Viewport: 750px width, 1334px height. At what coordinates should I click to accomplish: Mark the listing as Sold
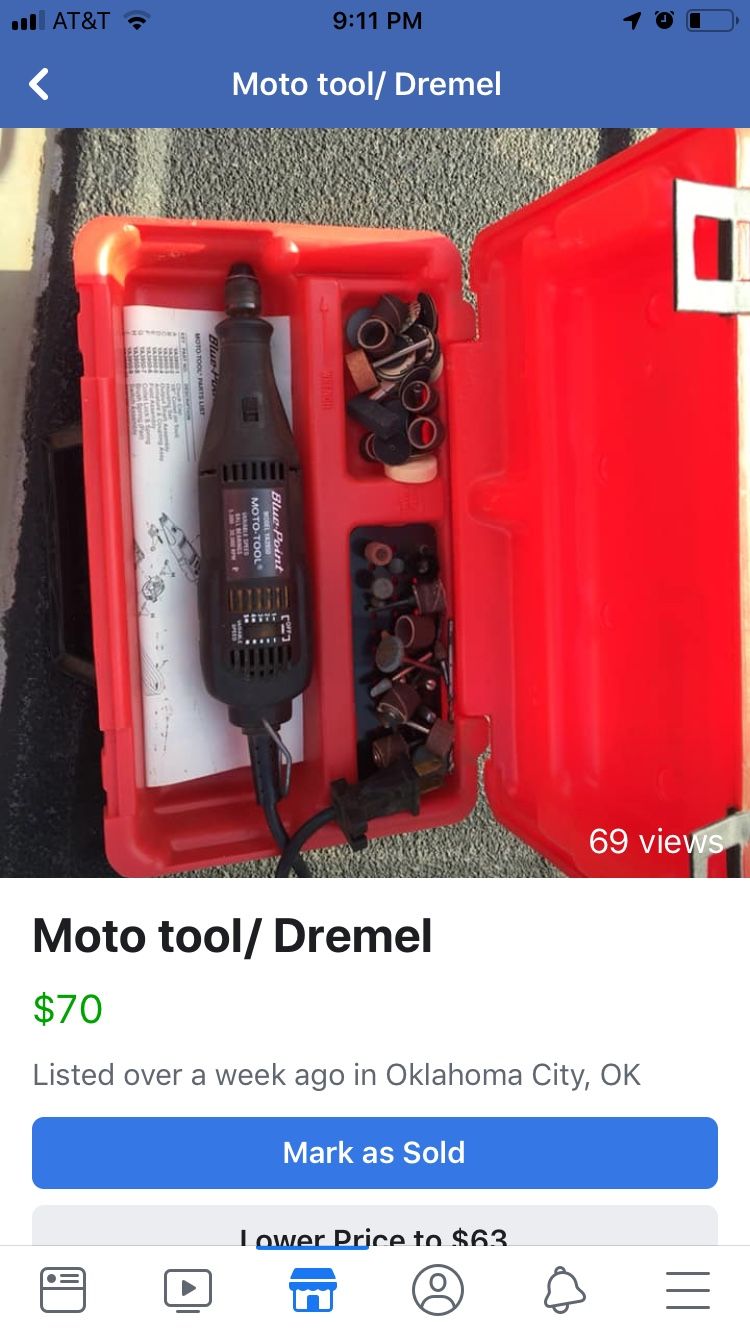pos(375,1153)
